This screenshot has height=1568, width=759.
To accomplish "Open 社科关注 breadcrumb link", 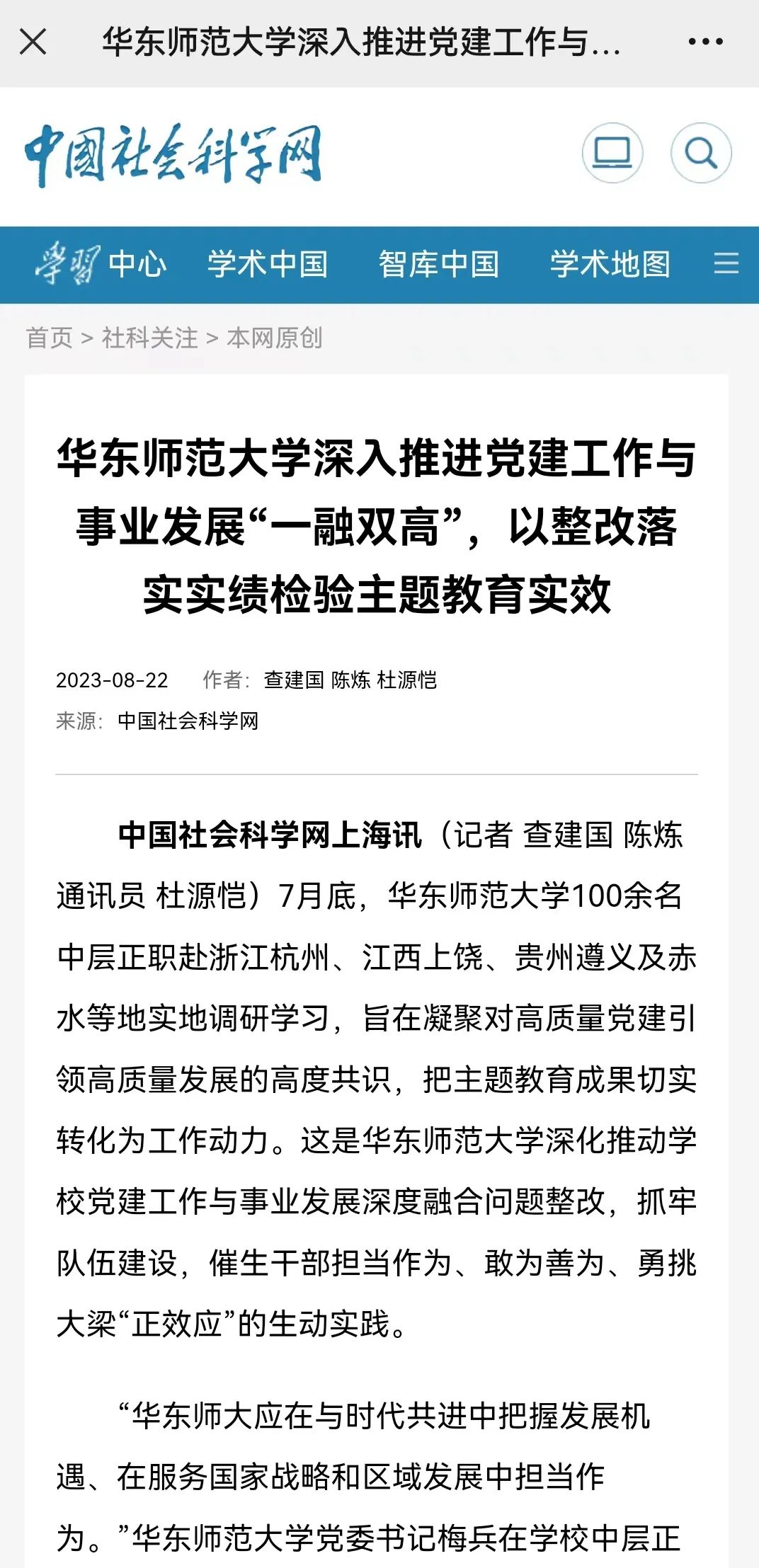I will pyautogui.click(x=149, y=338).
